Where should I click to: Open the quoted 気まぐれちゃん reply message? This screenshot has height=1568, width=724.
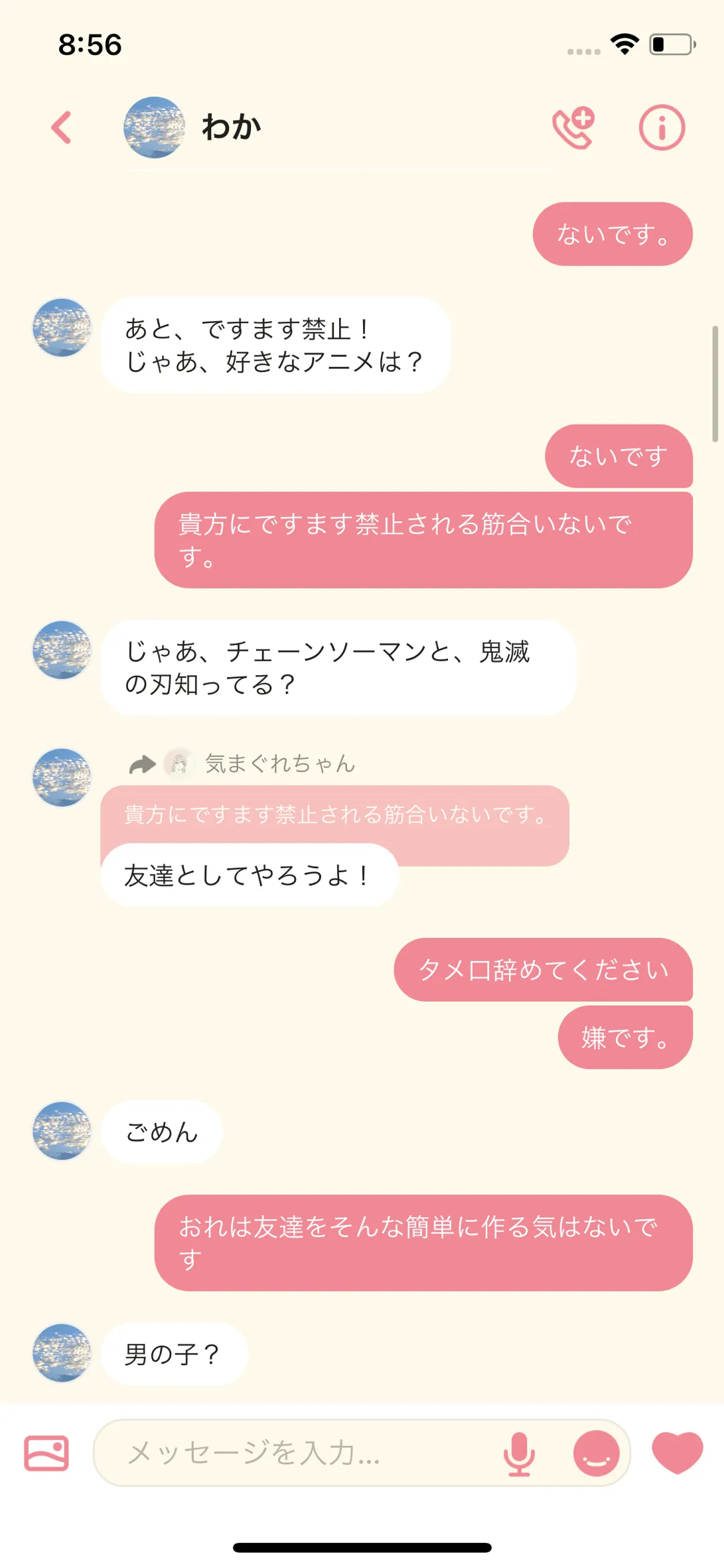click(335, 815)
